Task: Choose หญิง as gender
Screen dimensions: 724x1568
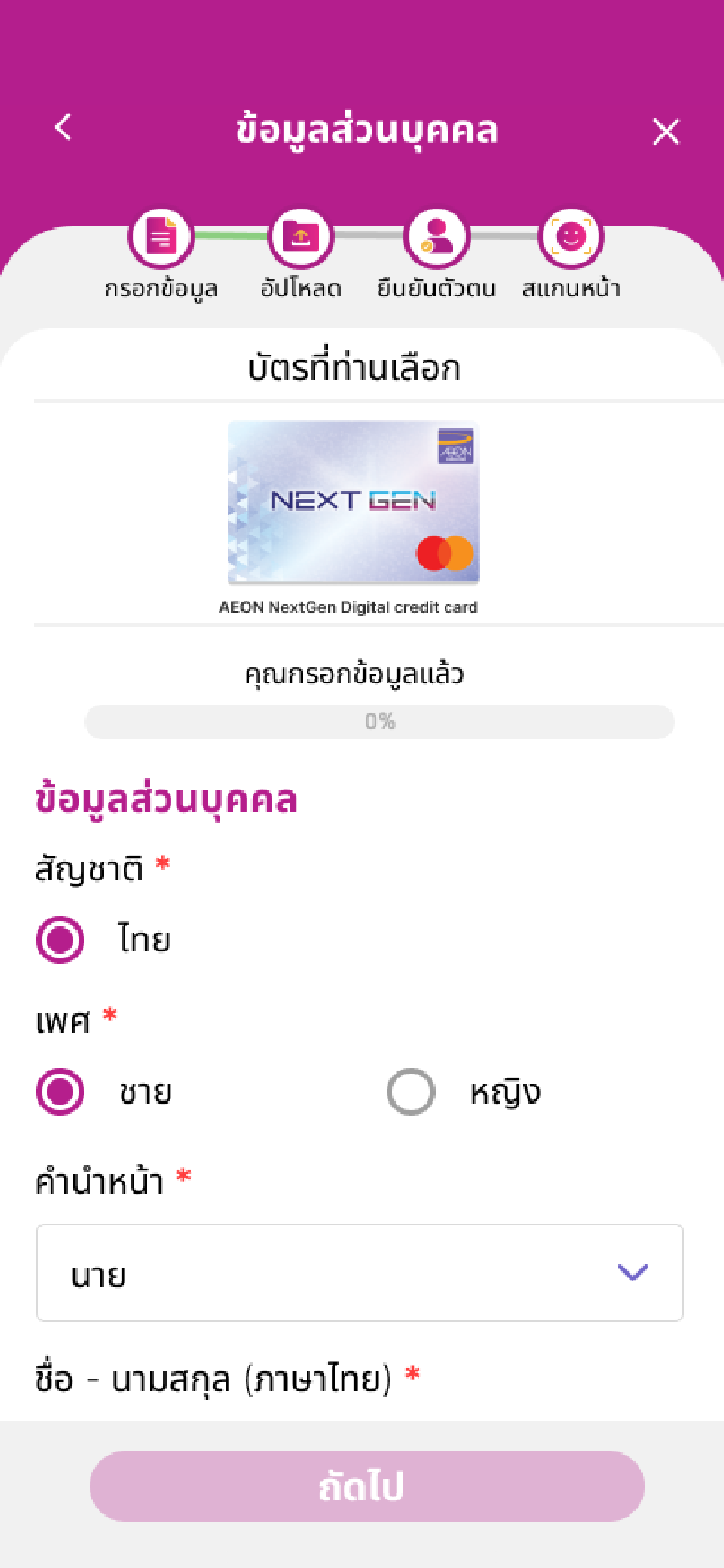Action: coord(411,1091)
